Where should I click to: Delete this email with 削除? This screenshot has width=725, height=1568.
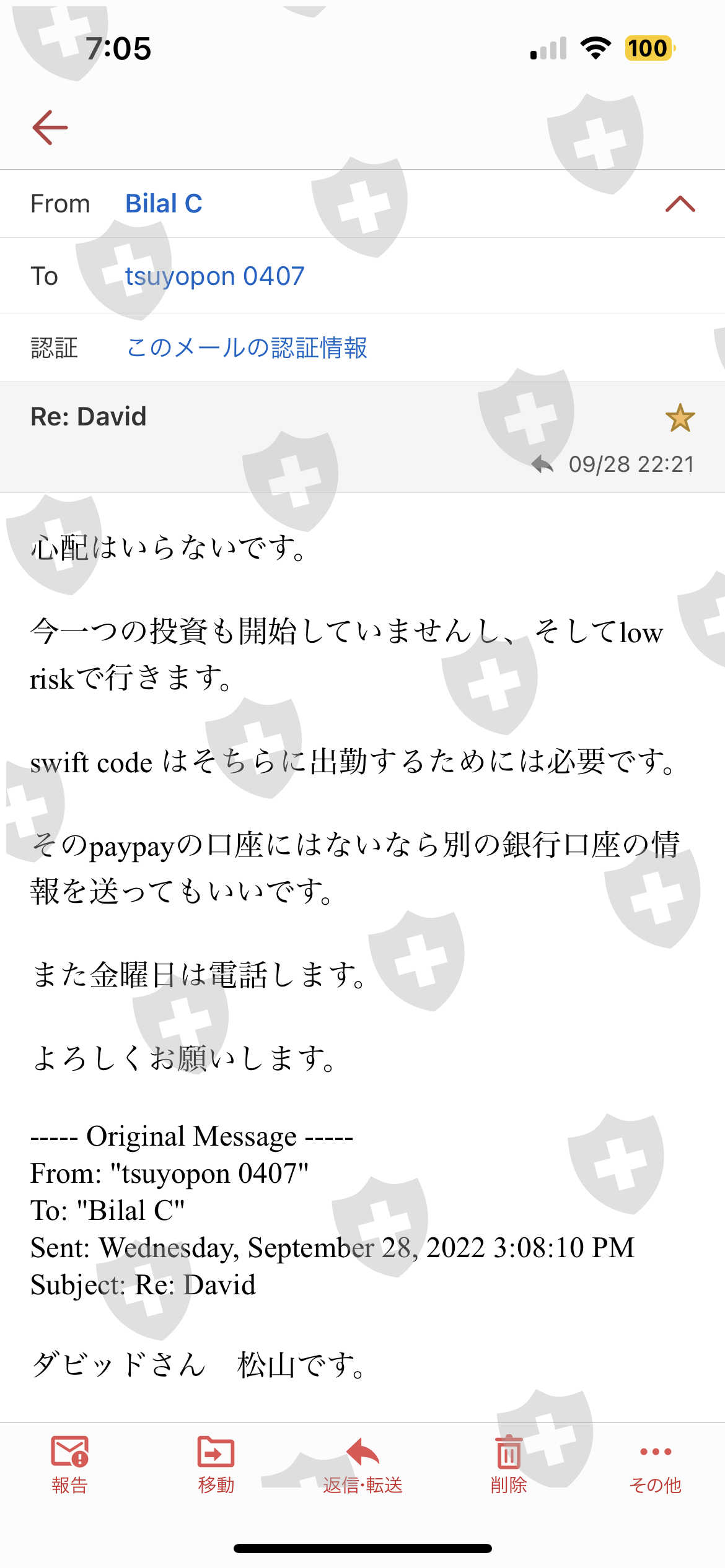509,1465
